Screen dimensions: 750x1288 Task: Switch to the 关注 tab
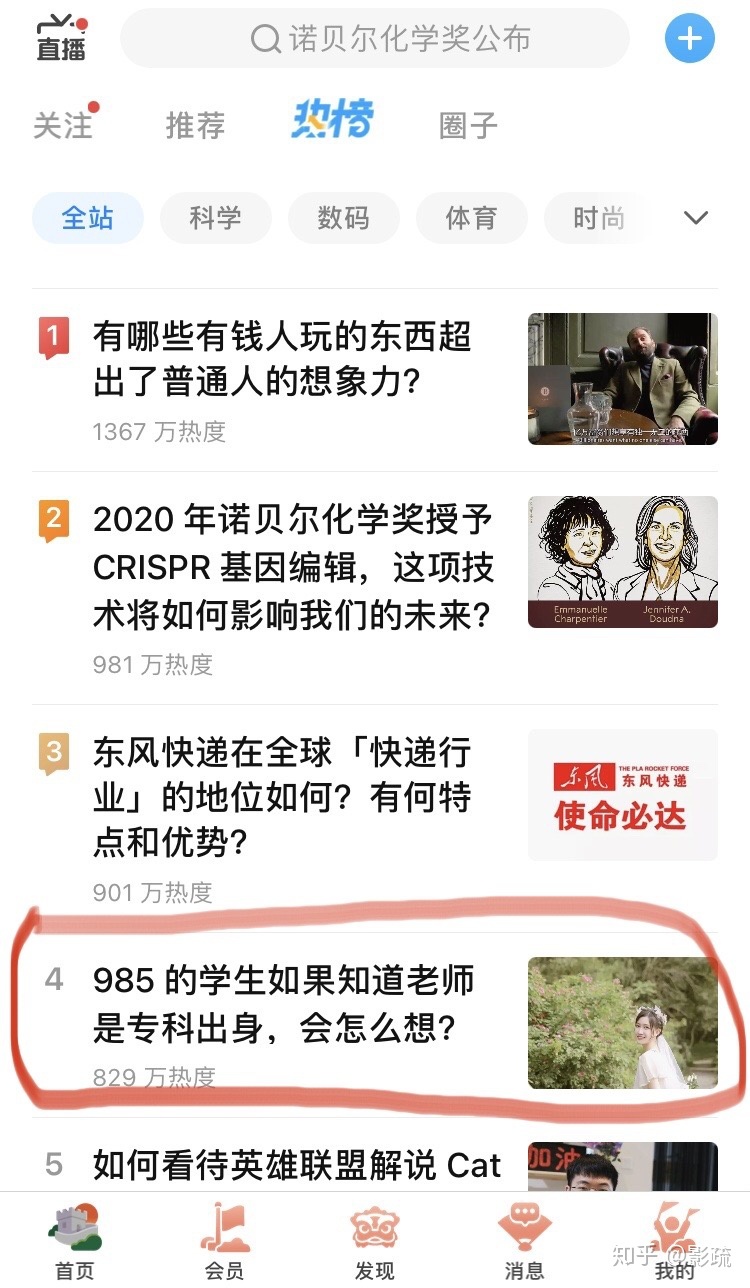click(x=64, y=125)
